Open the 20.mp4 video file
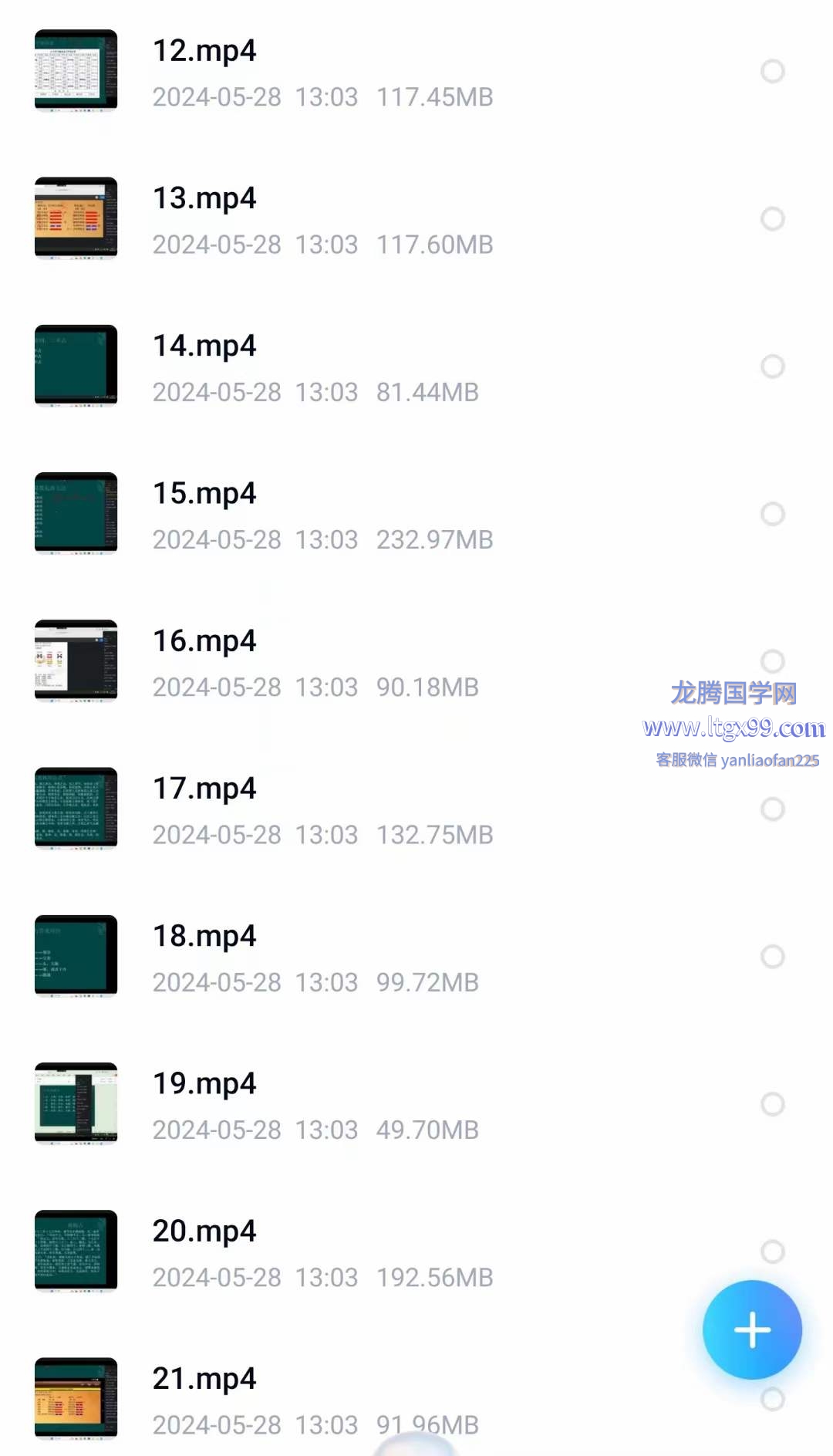Screen dimensions: 833x1456 point(204,1231)
